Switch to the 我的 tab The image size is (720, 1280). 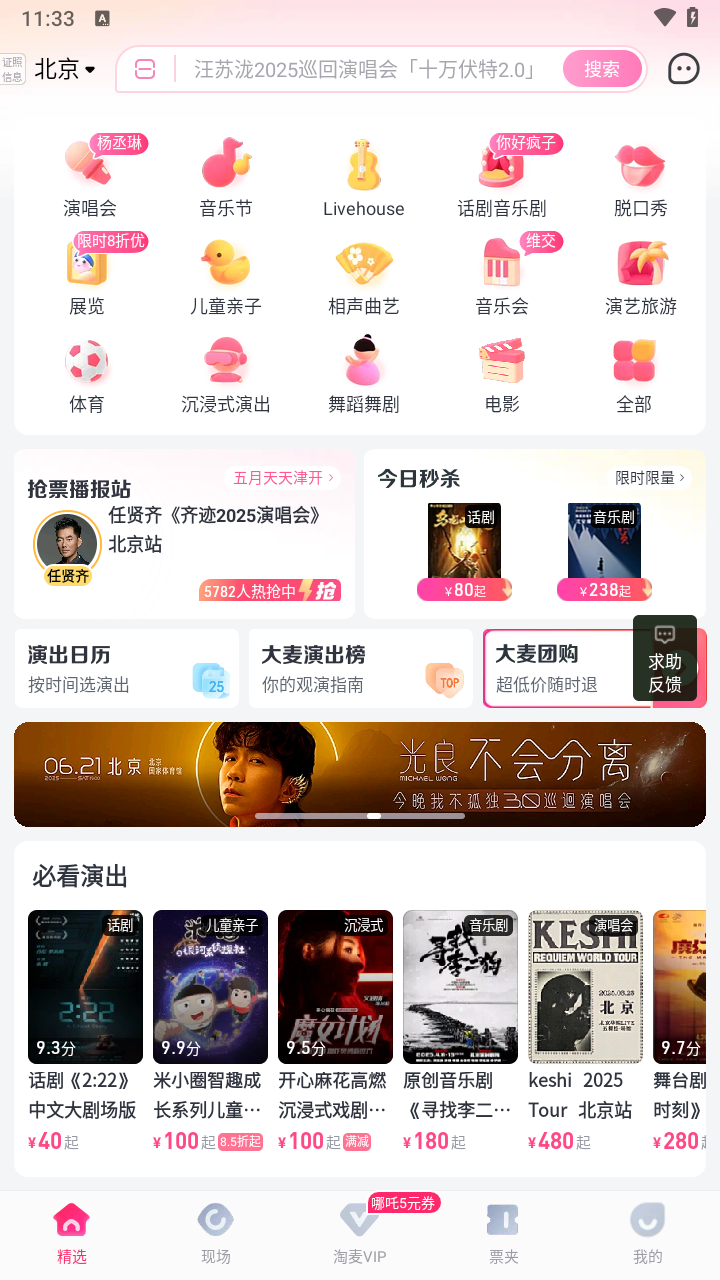pos(647,1233)
